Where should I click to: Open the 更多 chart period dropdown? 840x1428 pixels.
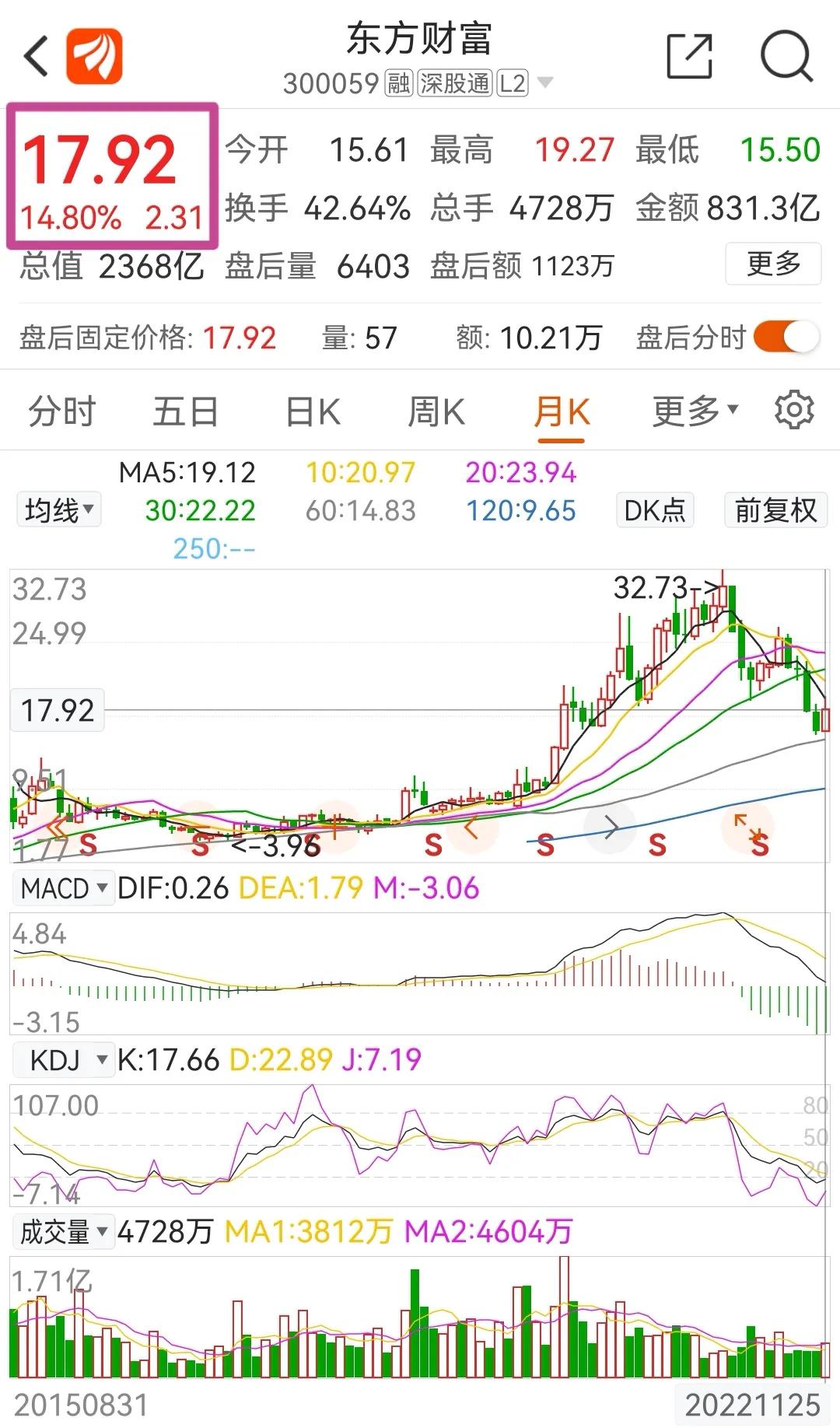coord(695,411)
